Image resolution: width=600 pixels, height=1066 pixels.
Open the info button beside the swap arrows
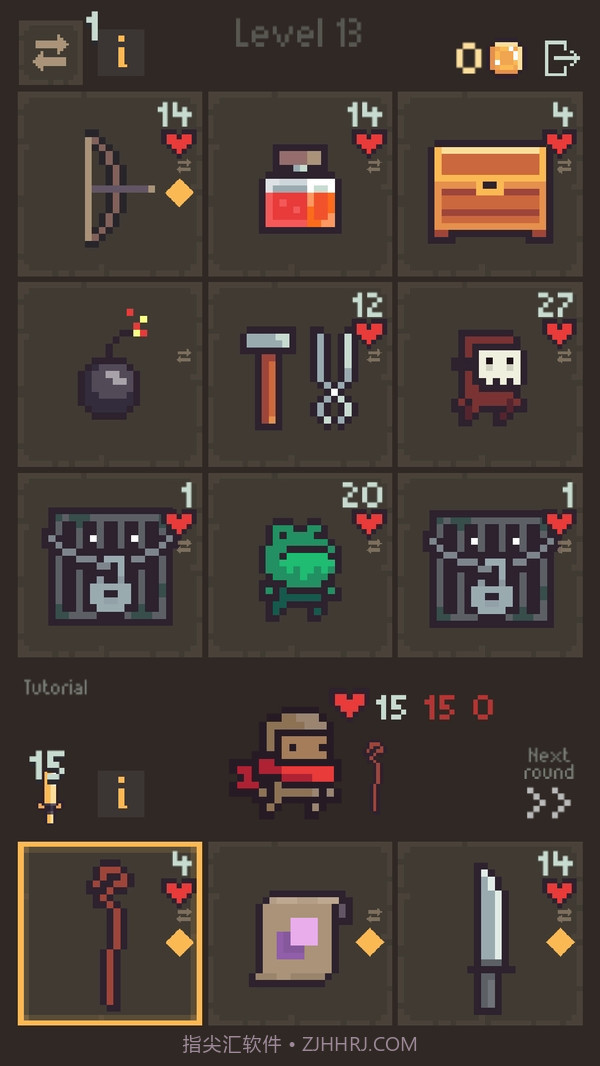(121, 54)
